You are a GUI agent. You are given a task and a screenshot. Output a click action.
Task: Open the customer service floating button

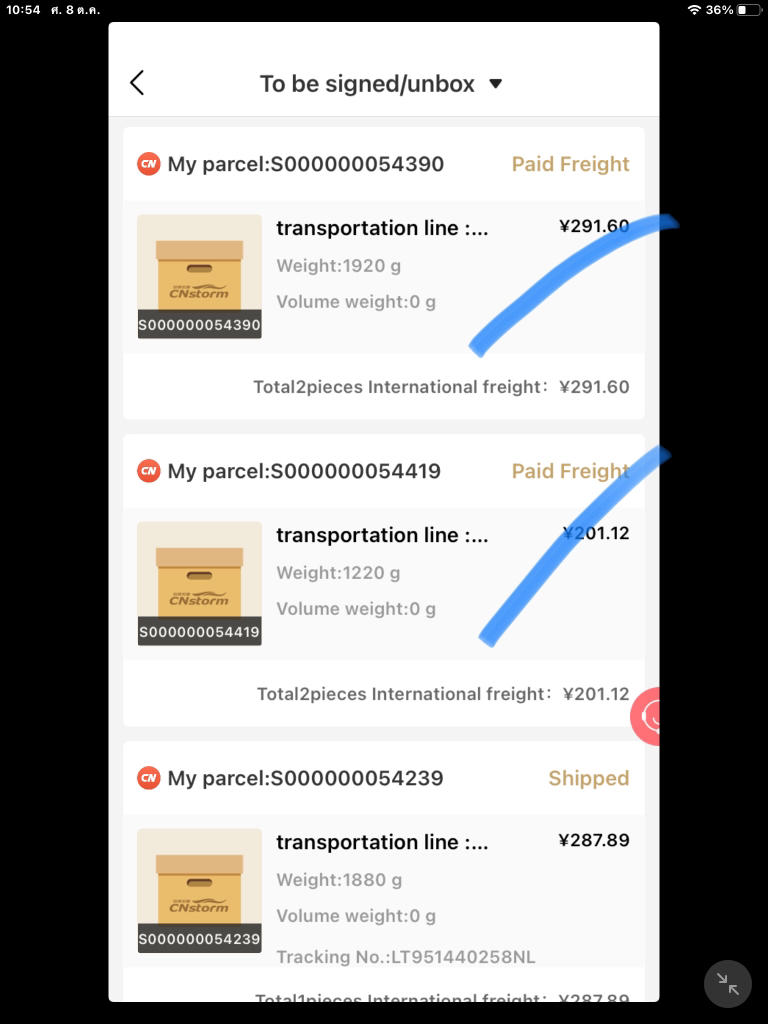[x=648, y=716]
